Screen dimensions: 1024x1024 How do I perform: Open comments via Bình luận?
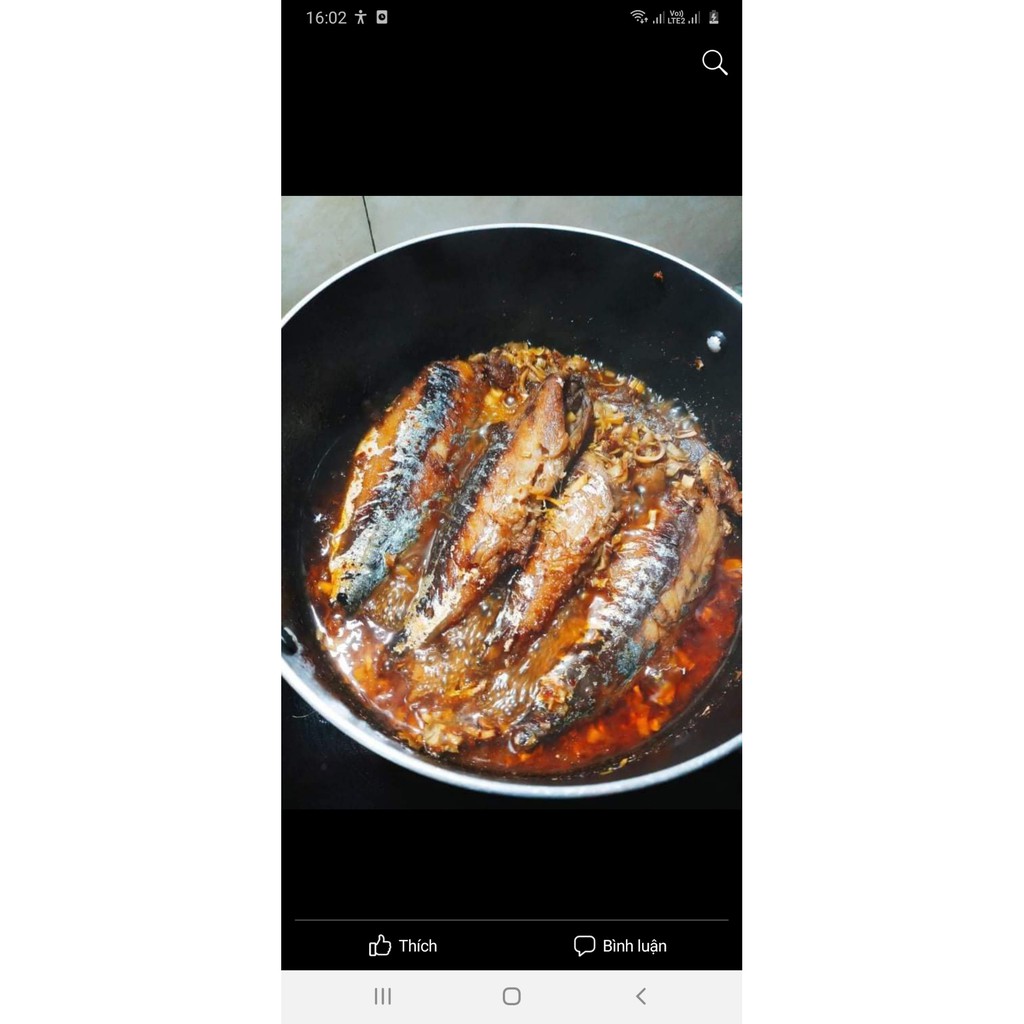(x=620, y=945)
